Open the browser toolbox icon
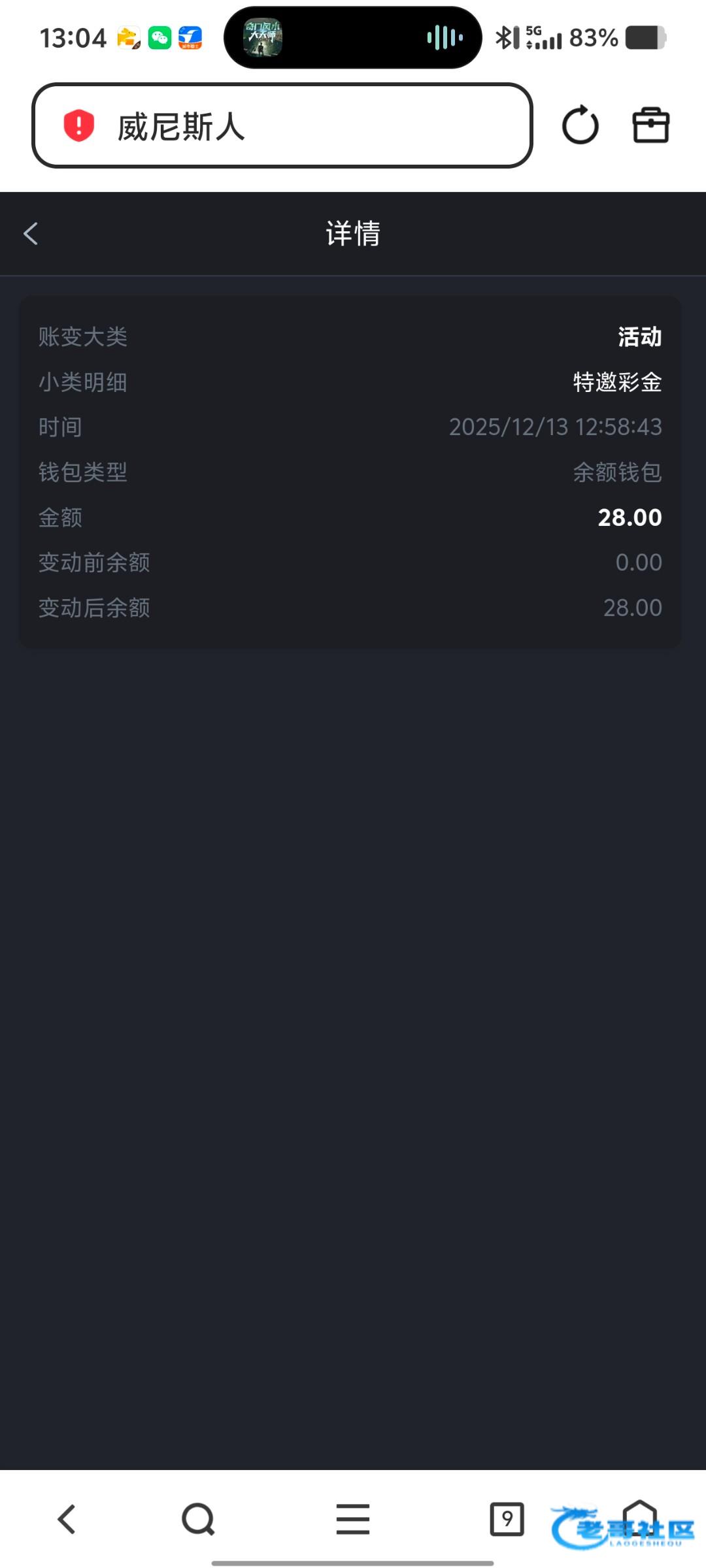706x1568 pixels. 651,125
